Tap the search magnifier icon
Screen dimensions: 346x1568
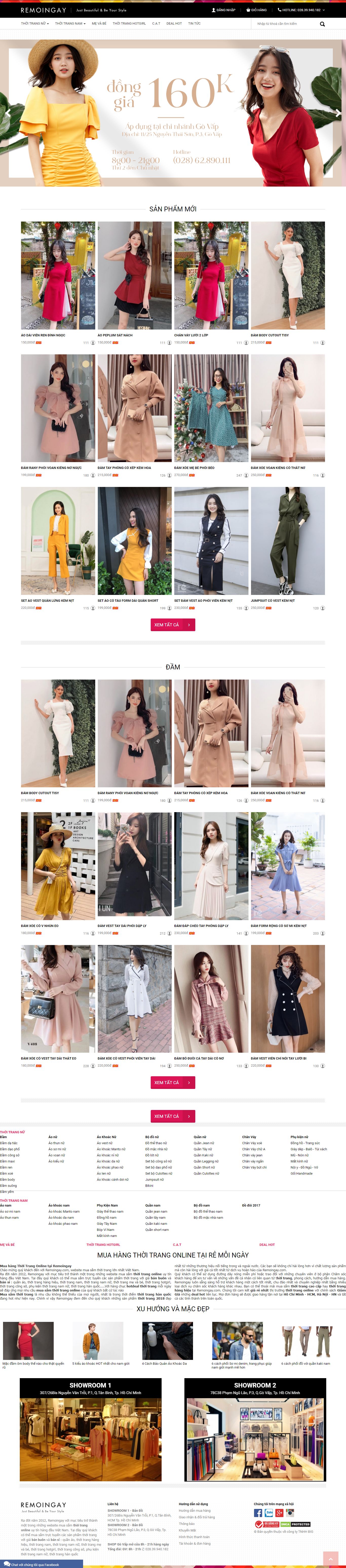coord(322,24)
